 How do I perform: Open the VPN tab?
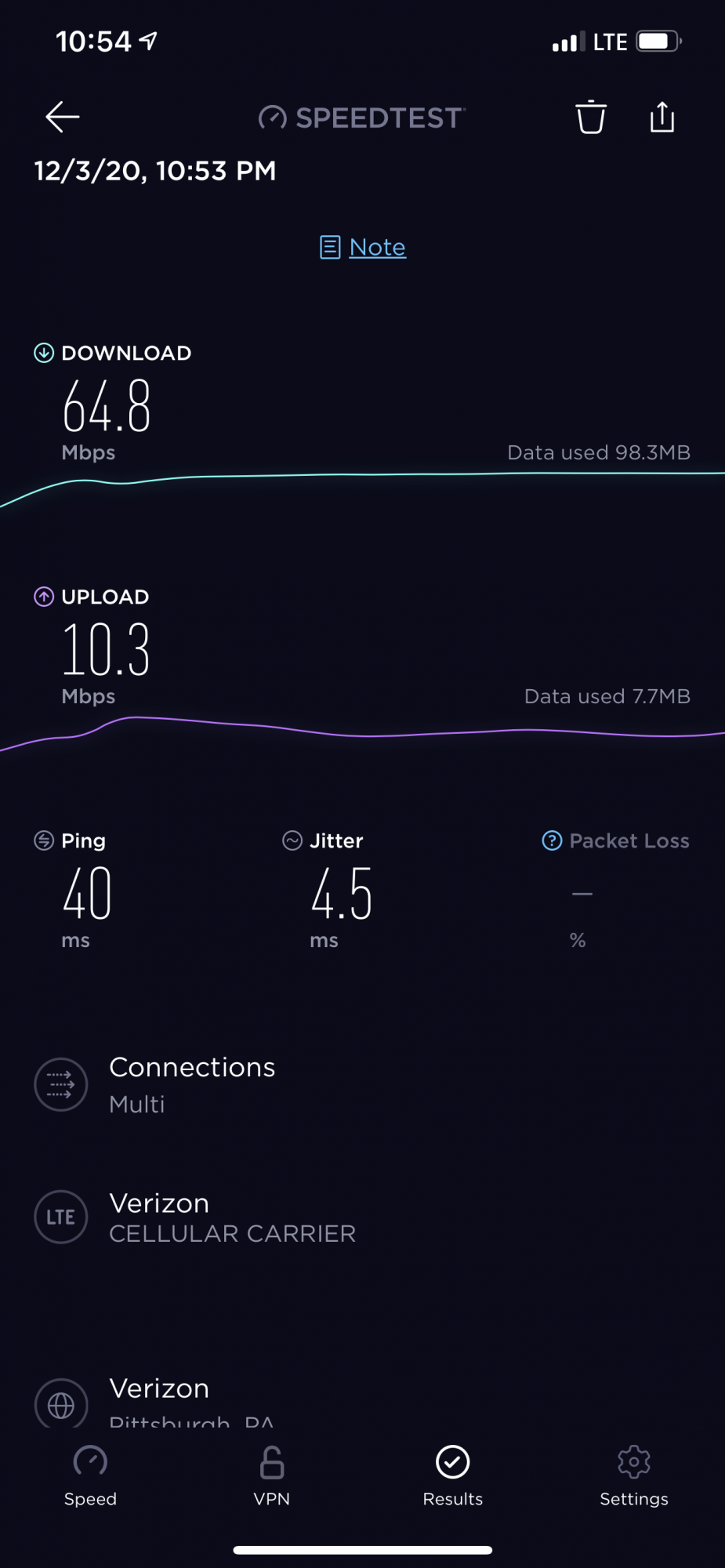click(272, 1475)
